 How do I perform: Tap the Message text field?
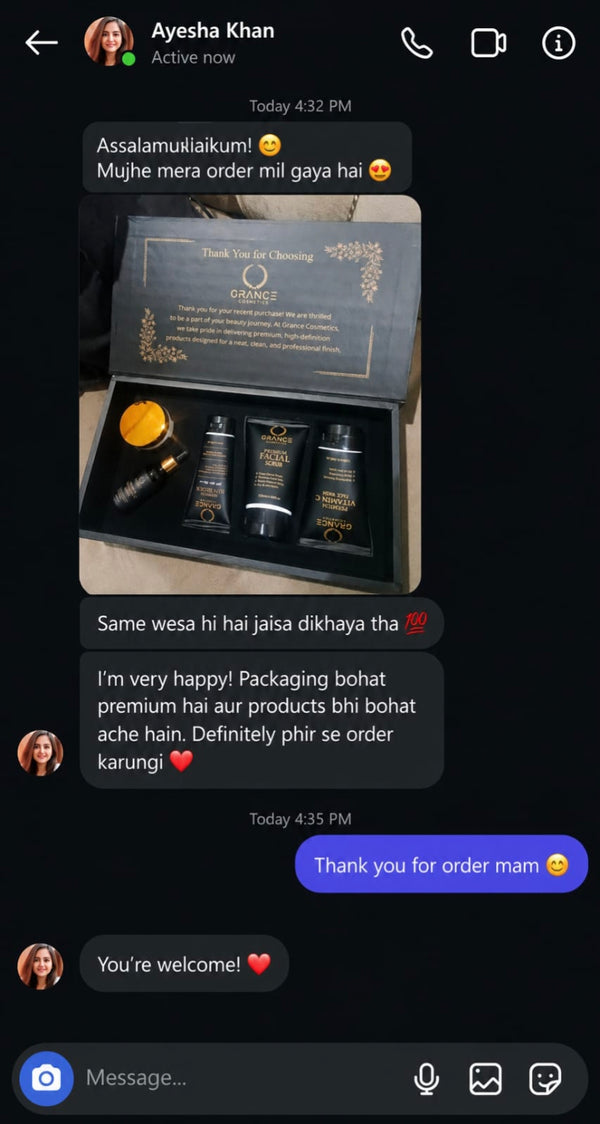pyautogui.click(x=244, y=1078)
